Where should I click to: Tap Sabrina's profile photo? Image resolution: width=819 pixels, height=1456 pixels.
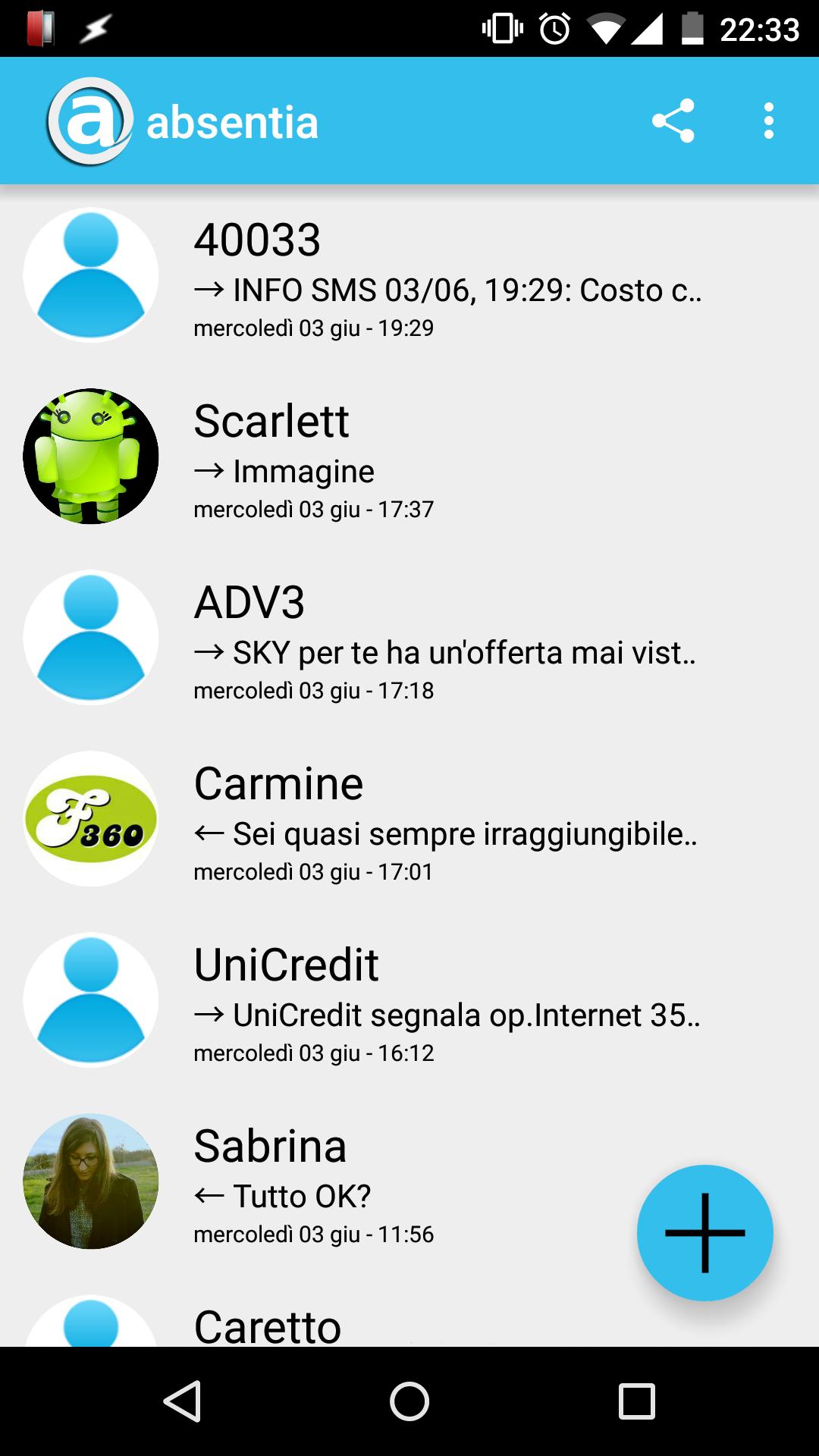(x=89, y=1181)
